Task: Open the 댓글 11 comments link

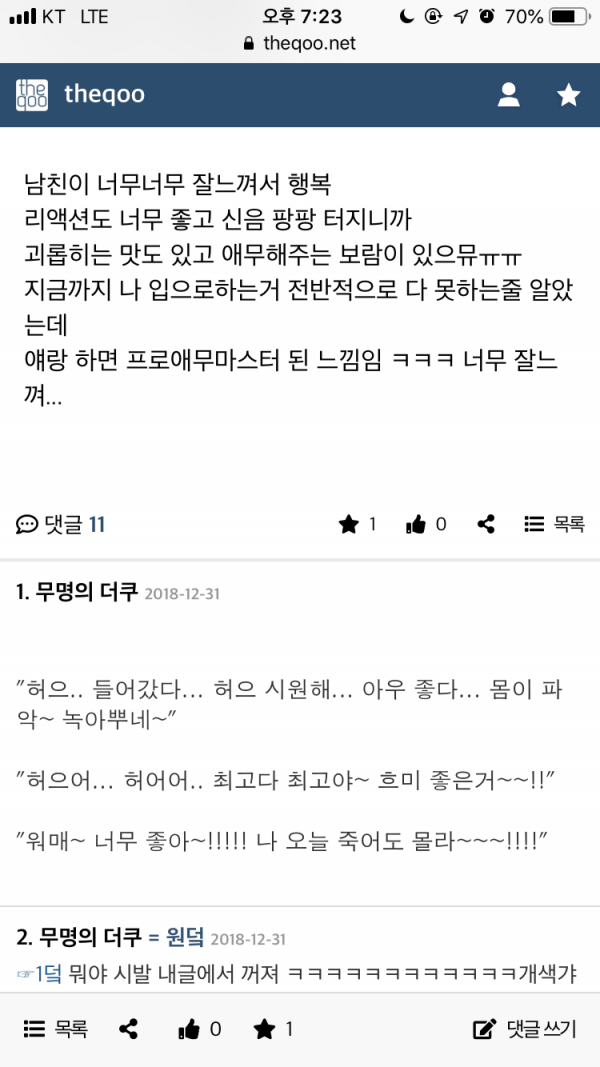Action: (61, 524)
